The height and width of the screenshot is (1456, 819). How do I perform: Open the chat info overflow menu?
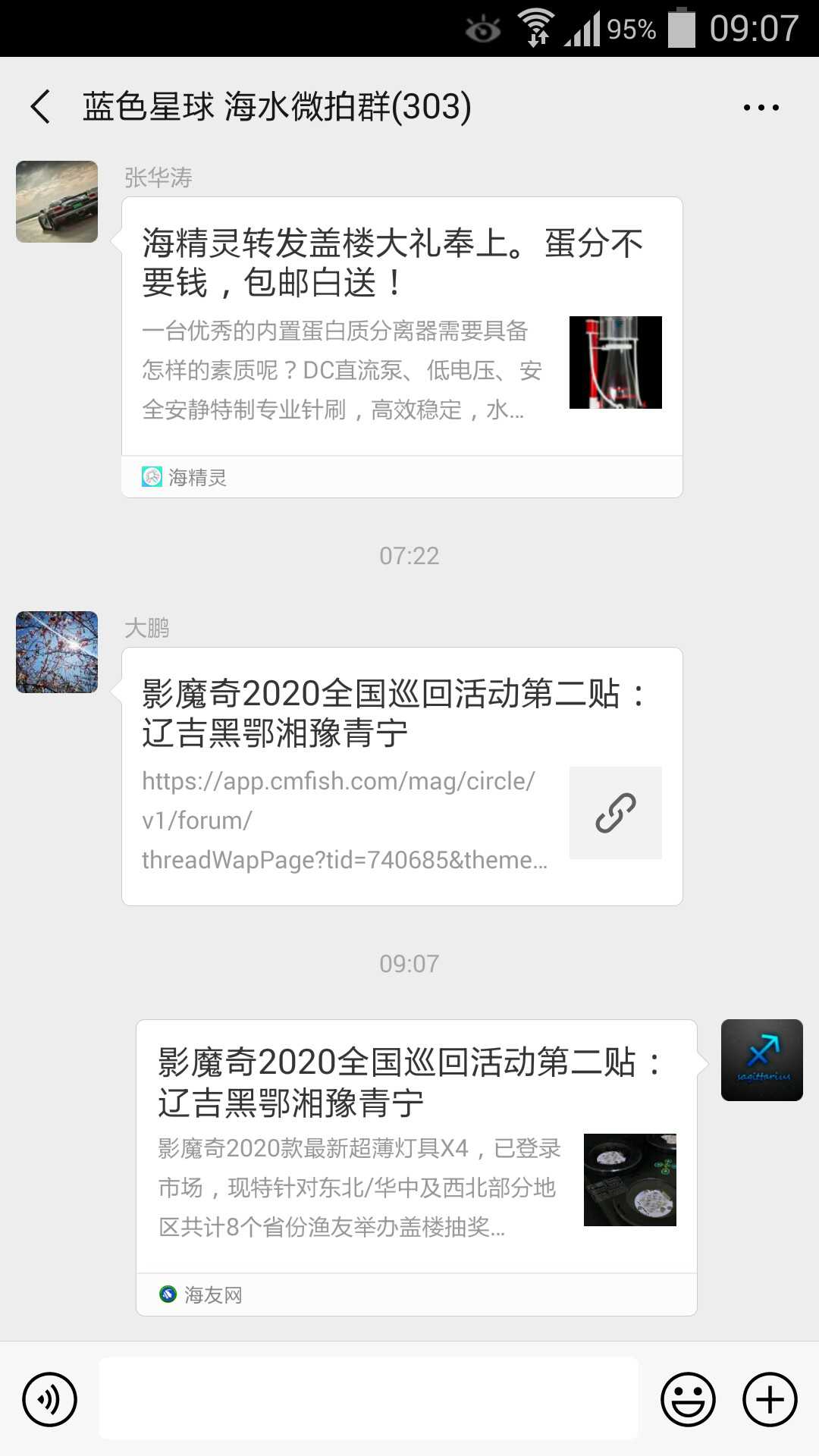click(x=761, y=108)
